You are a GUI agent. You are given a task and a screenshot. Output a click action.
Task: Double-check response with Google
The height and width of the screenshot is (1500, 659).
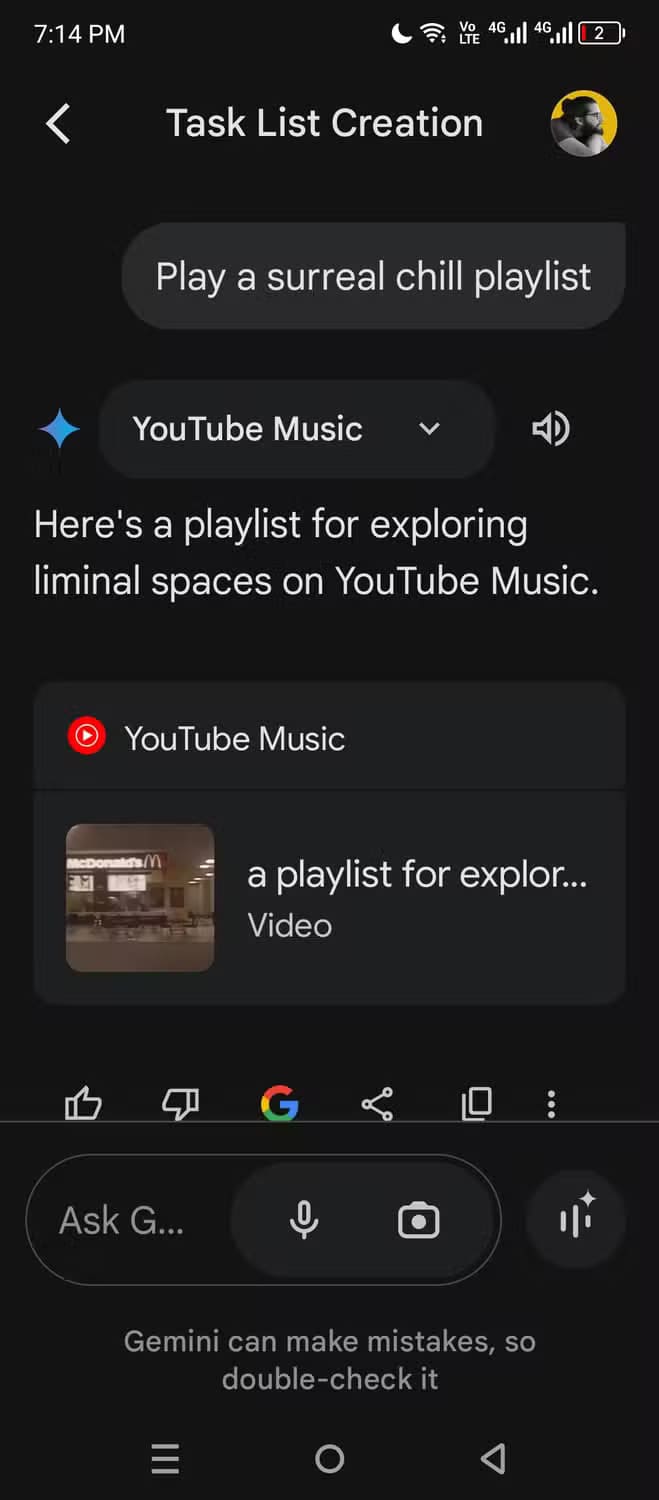tap(279, 1104)
